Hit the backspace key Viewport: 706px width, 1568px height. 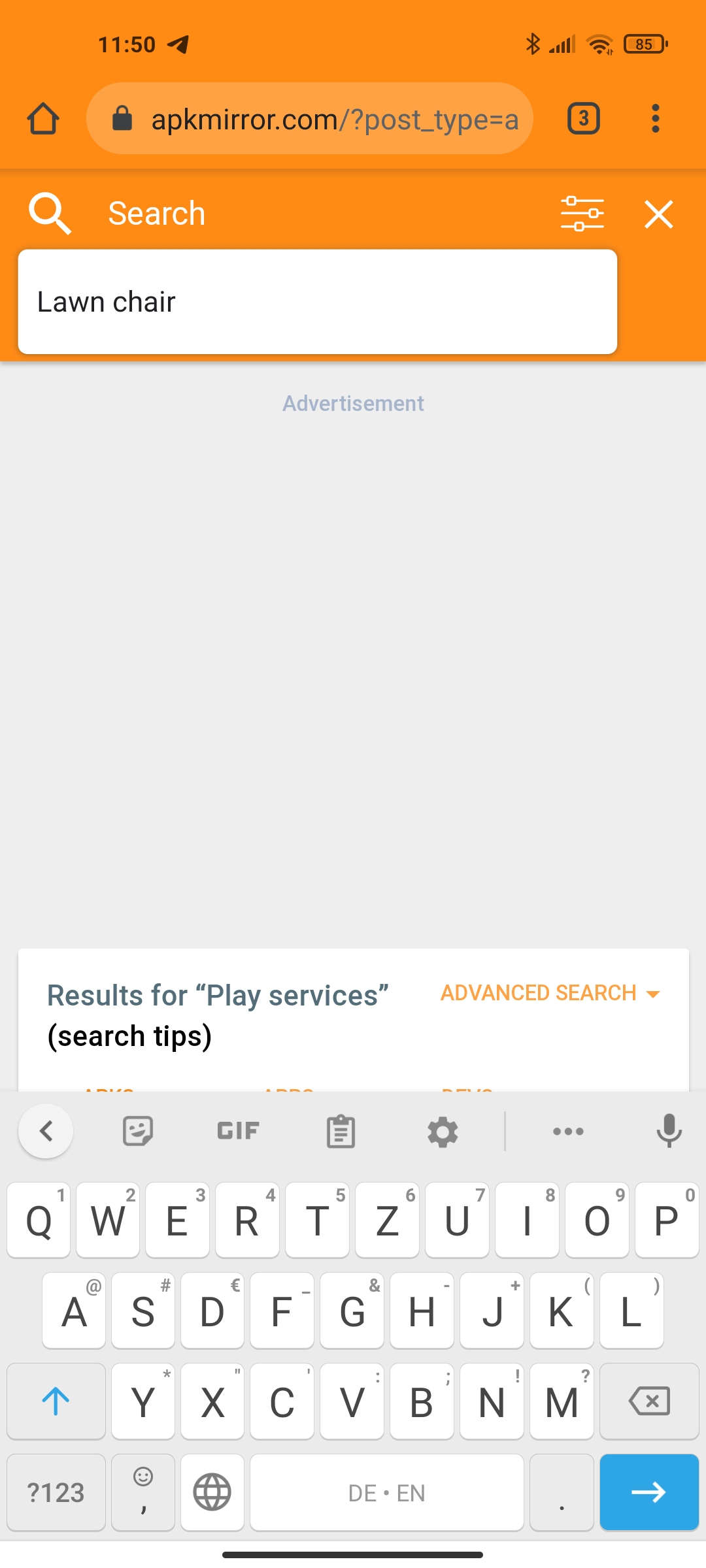point(649,1401)
